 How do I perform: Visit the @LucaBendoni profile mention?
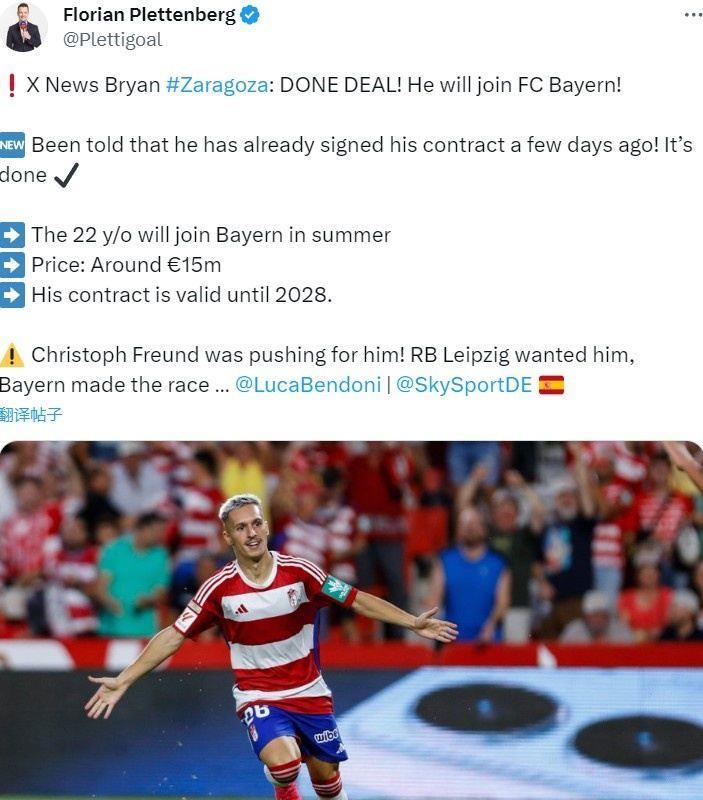[307, 384]
